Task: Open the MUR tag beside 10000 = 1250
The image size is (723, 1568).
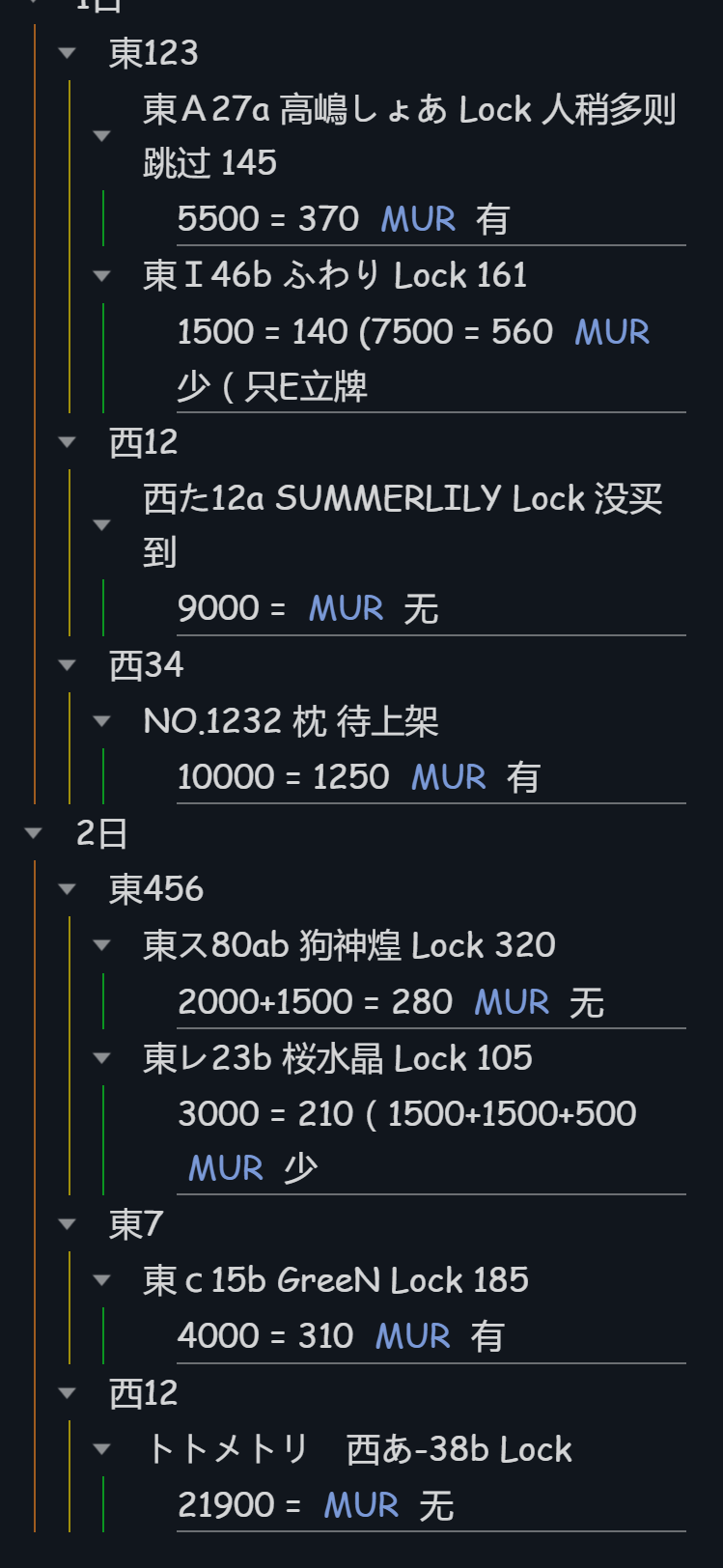Action: 448,777
